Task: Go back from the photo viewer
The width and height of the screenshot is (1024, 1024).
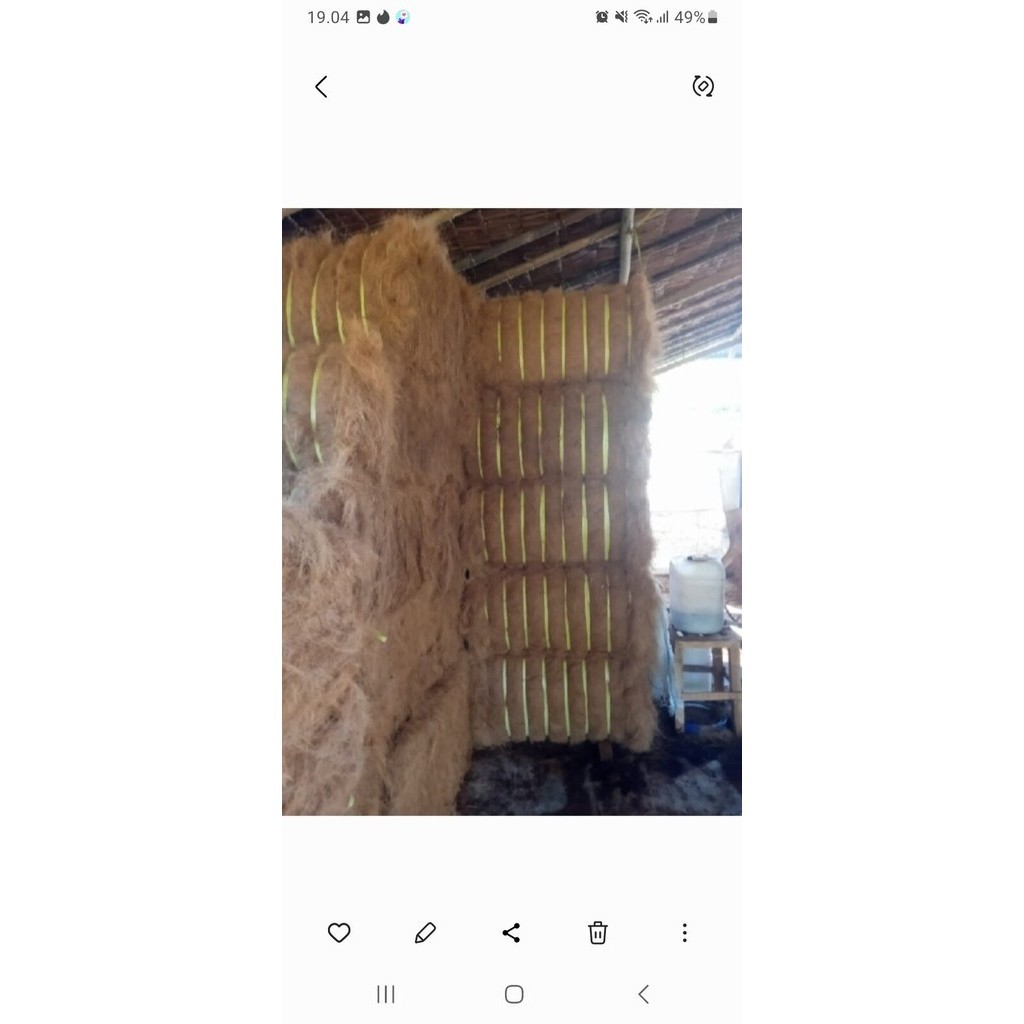Action: click(321, 87)
